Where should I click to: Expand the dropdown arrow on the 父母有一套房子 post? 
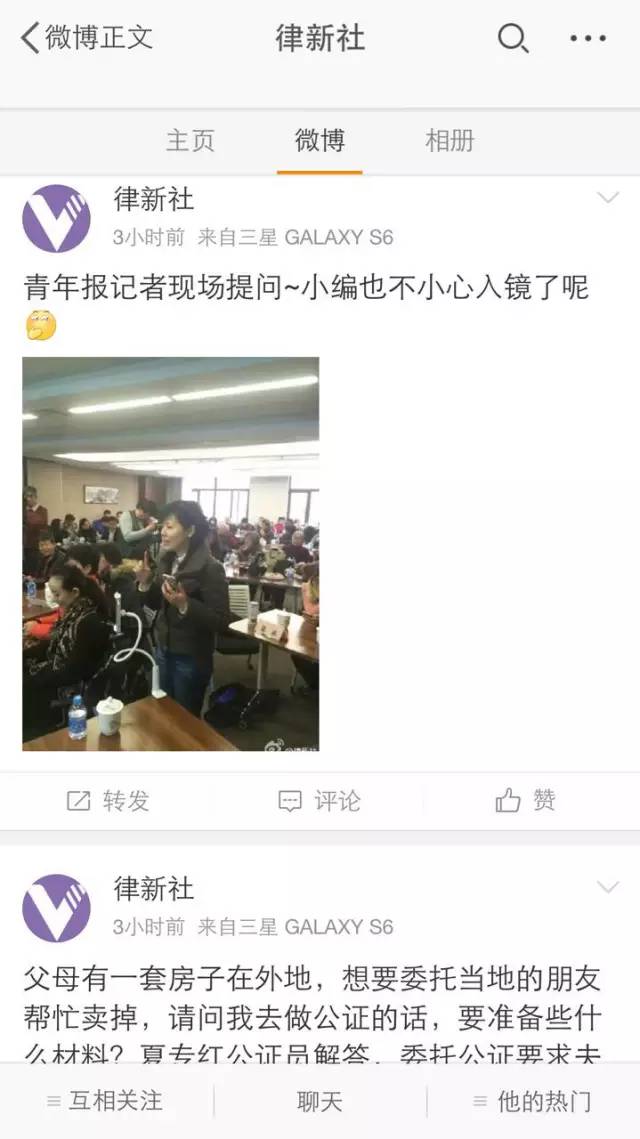607,887
